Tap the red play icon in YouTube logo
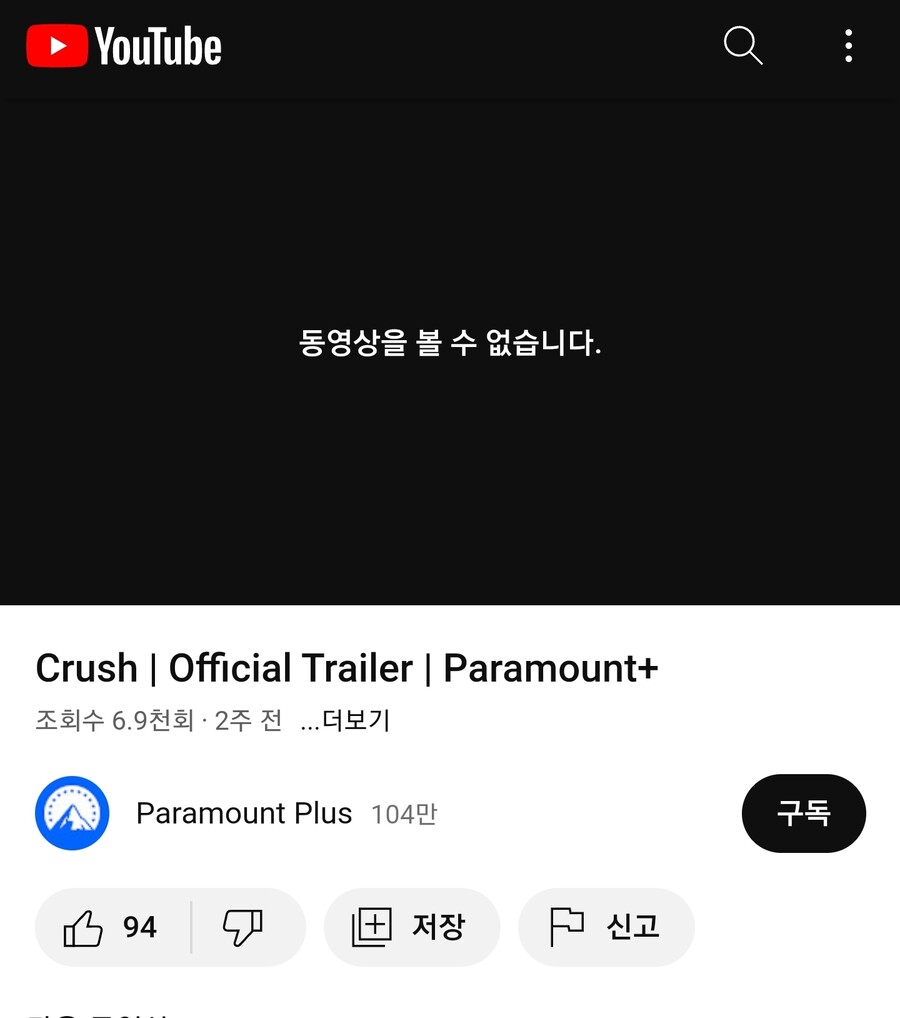The height and width of the screenshot is (1018, 900). (56, 46)
